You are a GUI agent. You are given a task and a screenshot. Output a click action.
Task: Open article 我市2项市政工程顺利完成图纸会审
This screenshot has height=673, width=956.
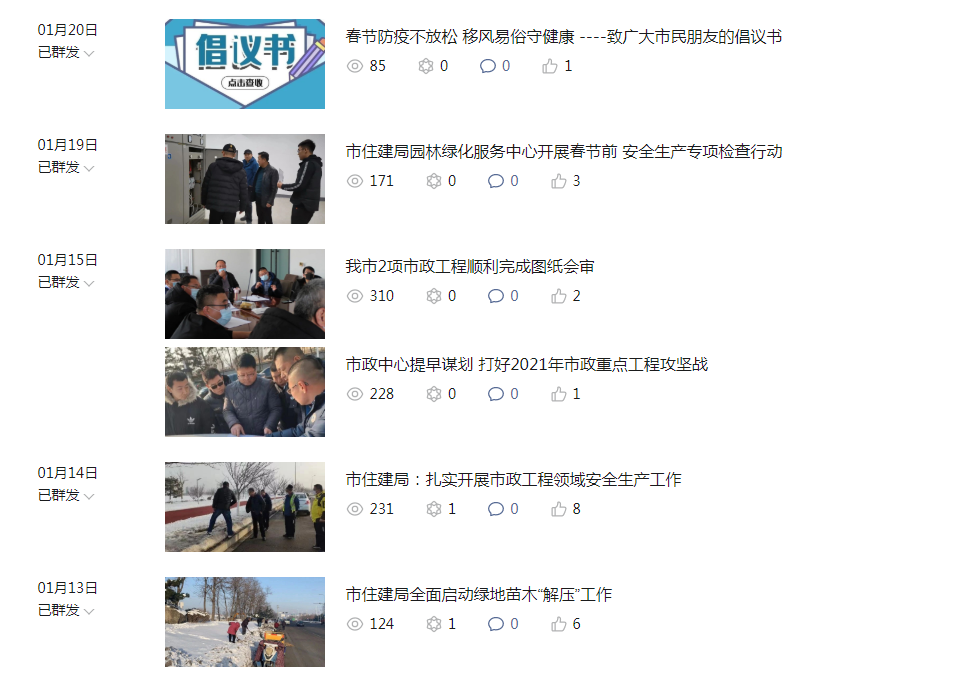[470, 267]
